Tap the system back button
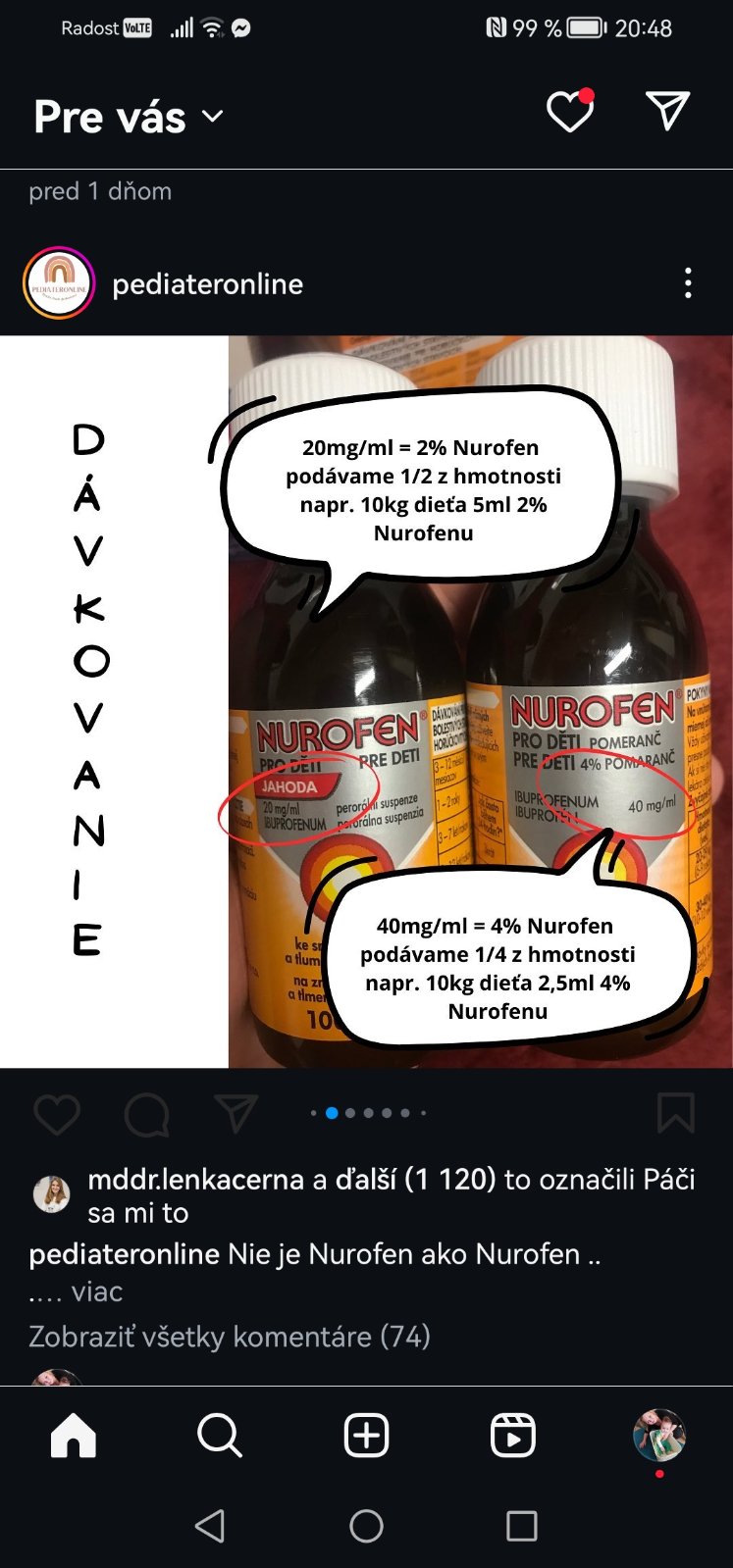The width and height of the screenshot is (733, 1568). (x=210, y=1526)
